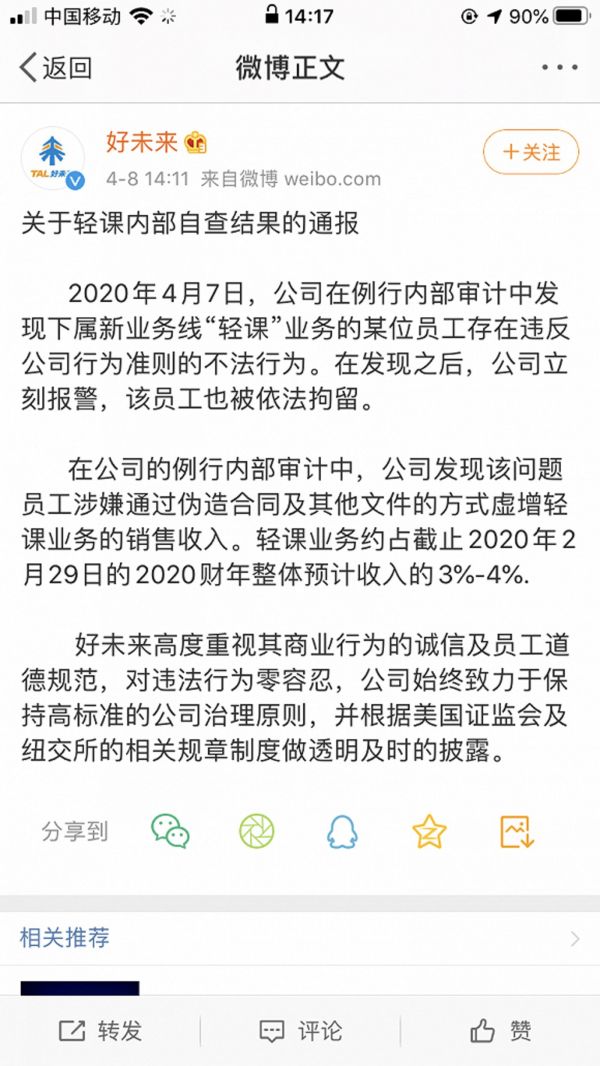Like the post with 赞
Image resolution: width=600 pixels, height=1066 pixels.
500,1031
